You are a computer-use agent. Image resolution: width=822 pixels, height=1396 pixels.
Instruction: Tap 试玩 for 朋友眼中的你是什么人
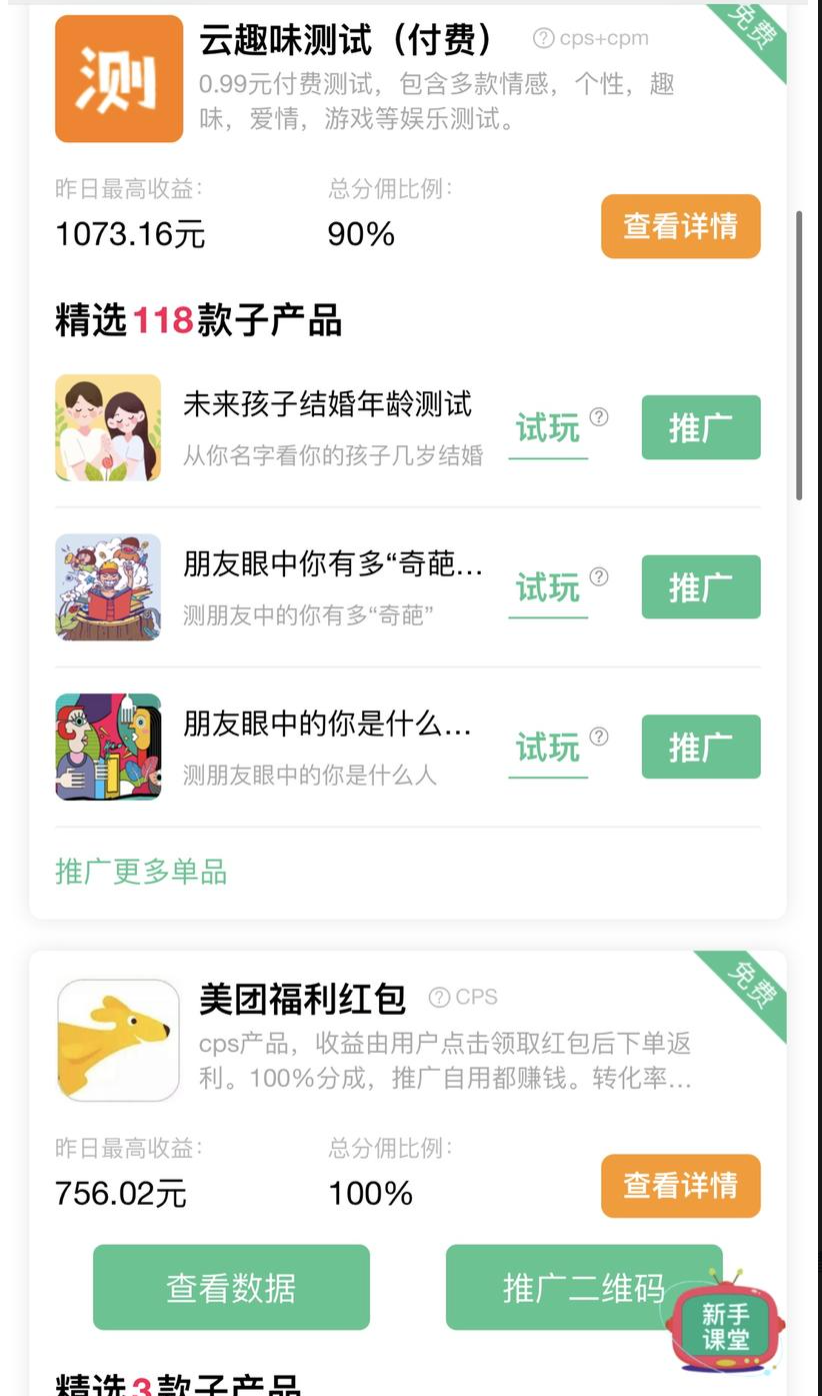click(x=547, y=747)
